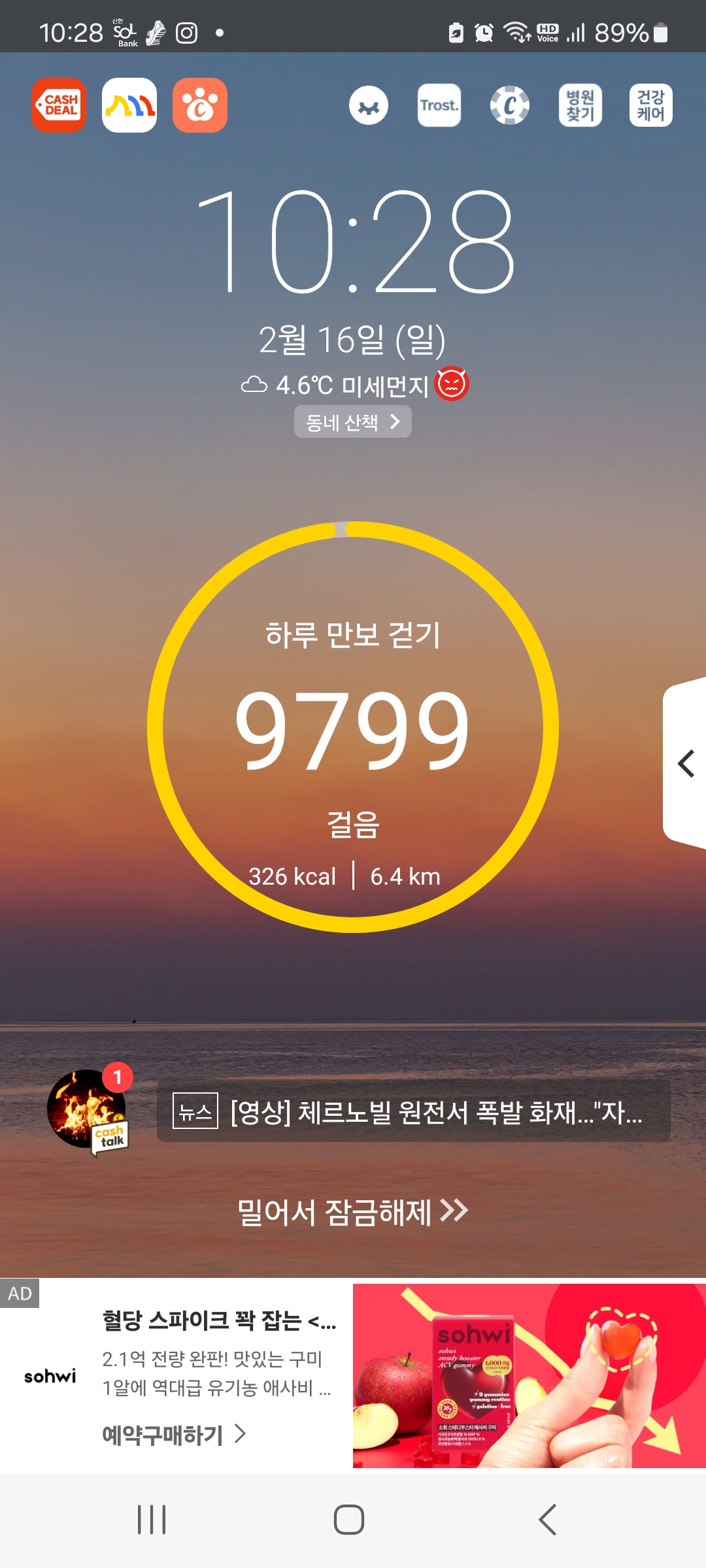Open the sohwi gummy ad image
The width and height of the screenshot is (706, 1568).
point(528,1375)
